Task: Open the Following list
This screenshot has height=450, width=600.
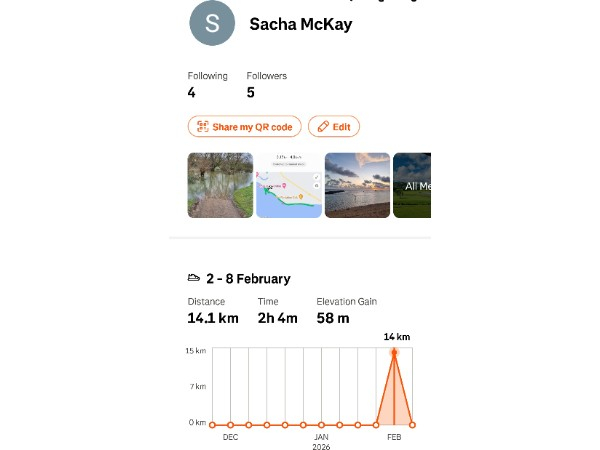Action: tap(207, 85)
